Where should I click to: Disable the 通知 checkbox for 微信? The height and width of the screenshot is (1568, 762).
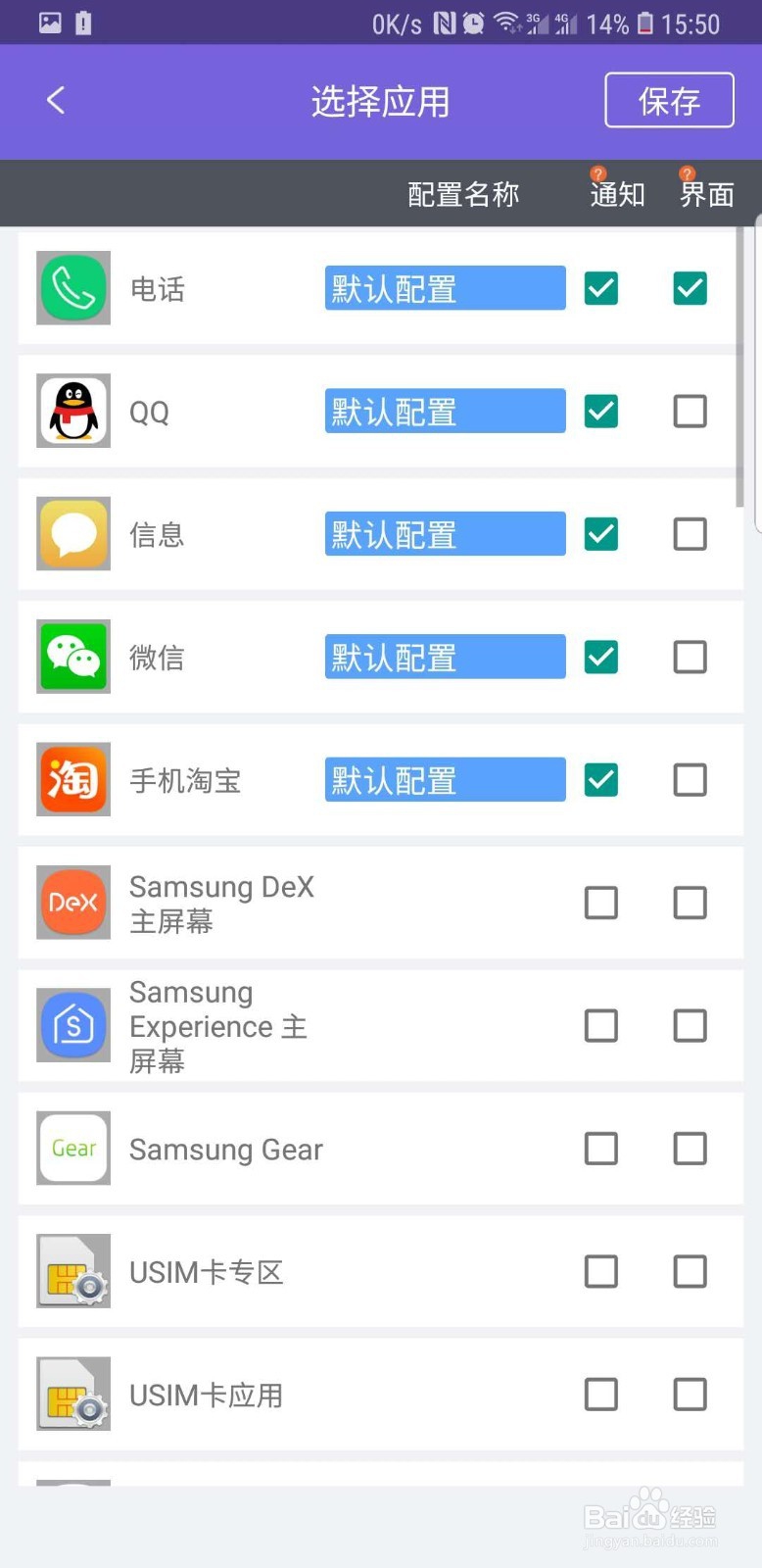600,657
